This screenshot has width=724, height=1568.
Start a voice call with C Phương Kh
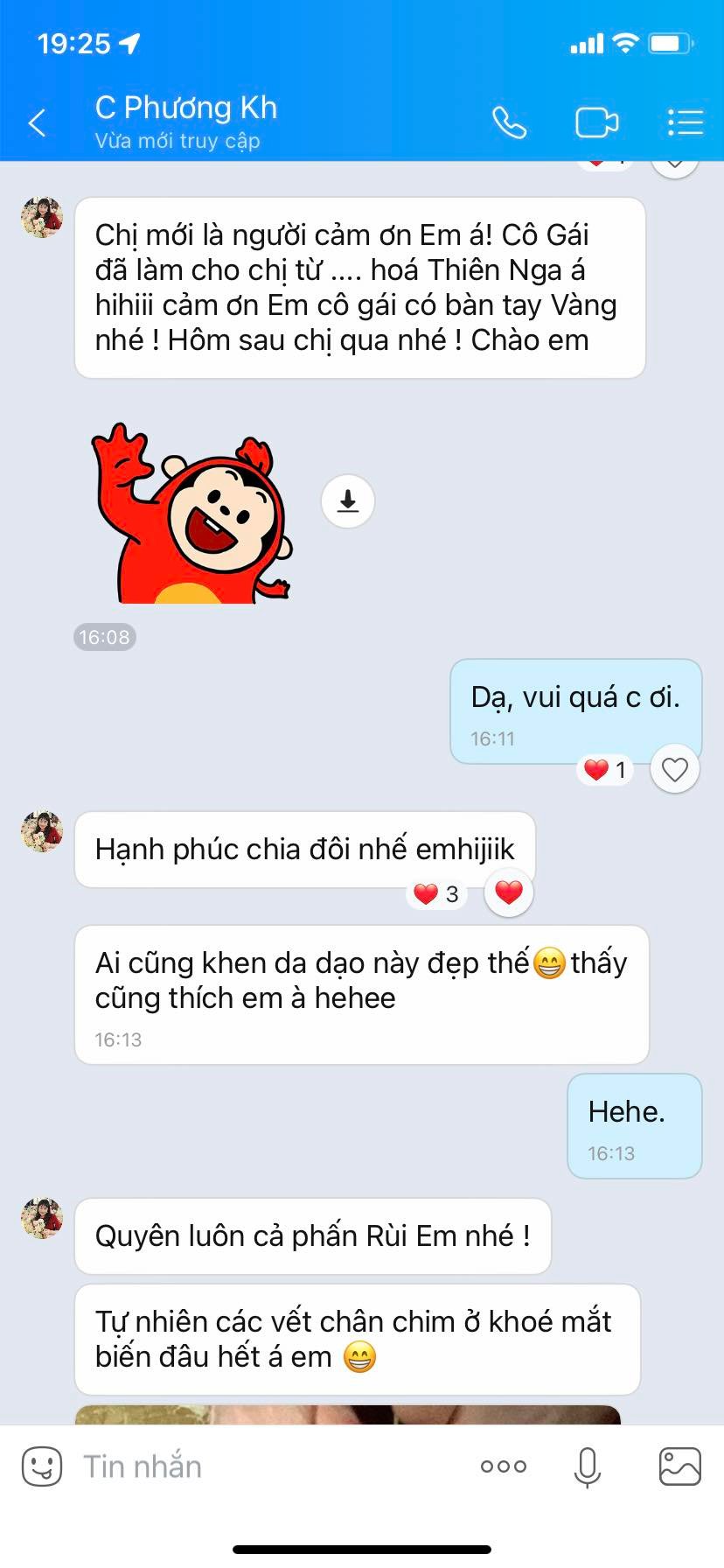[x=509, y=123]
